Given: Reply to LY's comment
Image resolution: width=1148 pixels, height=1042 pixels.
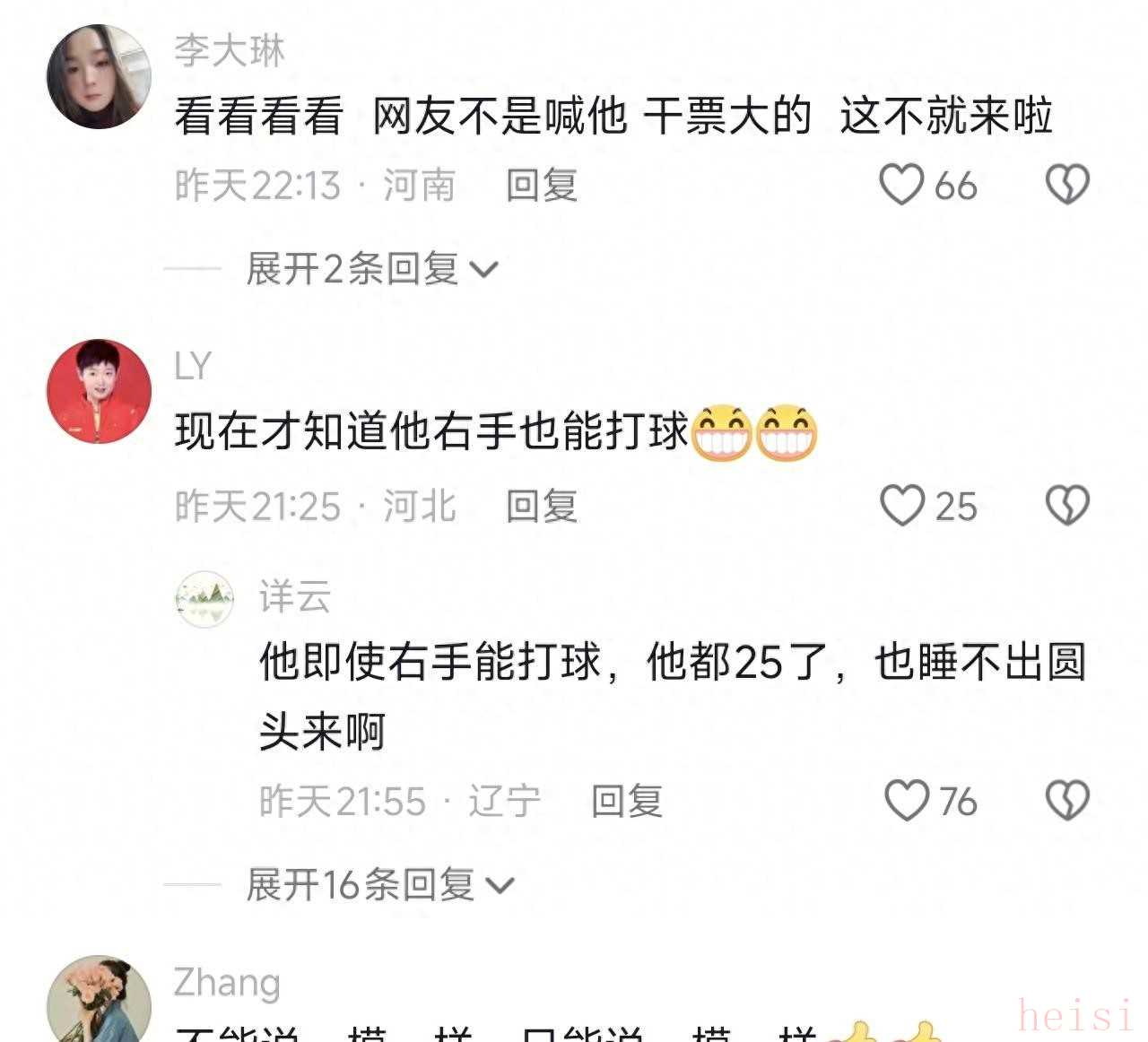Looking at the screenshot, I should pos(542,507).
